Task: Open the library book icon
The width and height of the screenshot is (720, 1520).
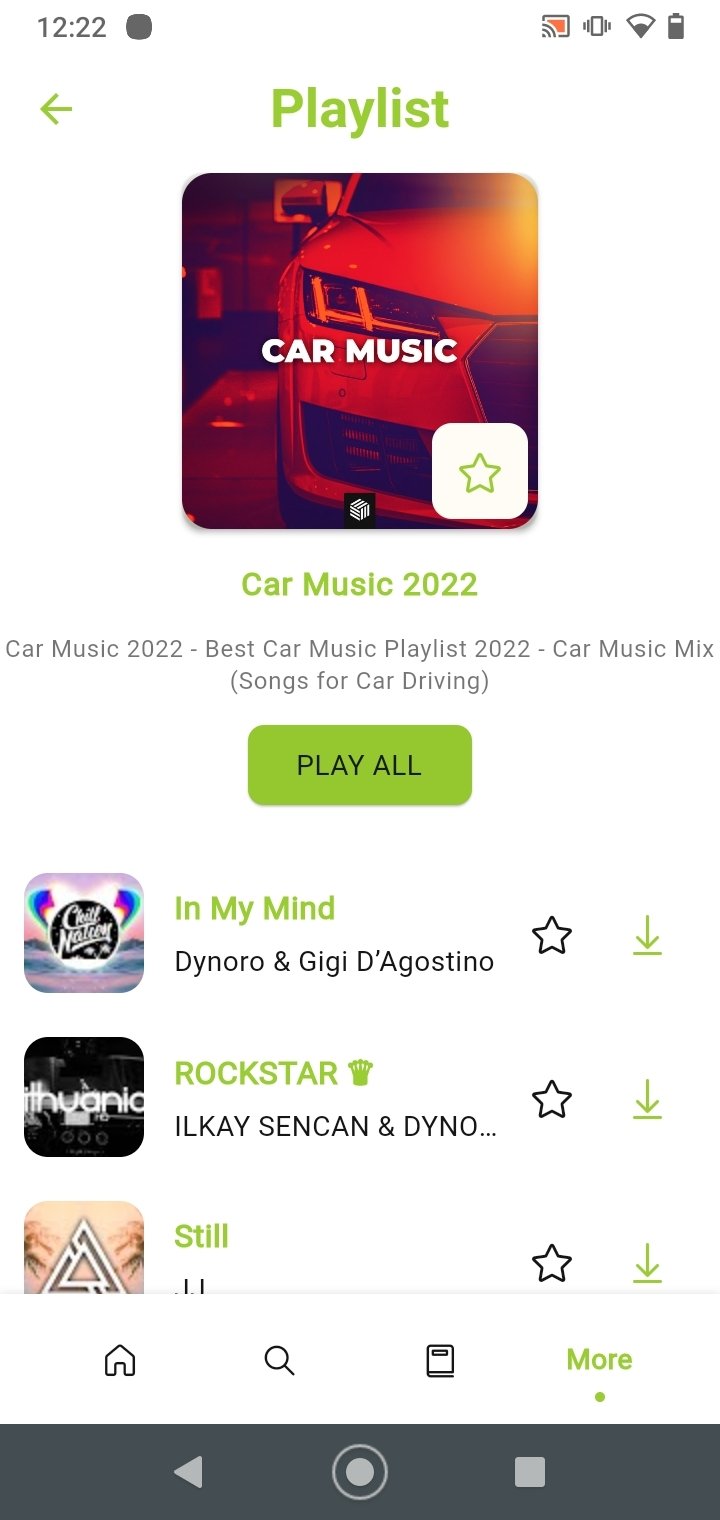Action: tap(438, 1360)
